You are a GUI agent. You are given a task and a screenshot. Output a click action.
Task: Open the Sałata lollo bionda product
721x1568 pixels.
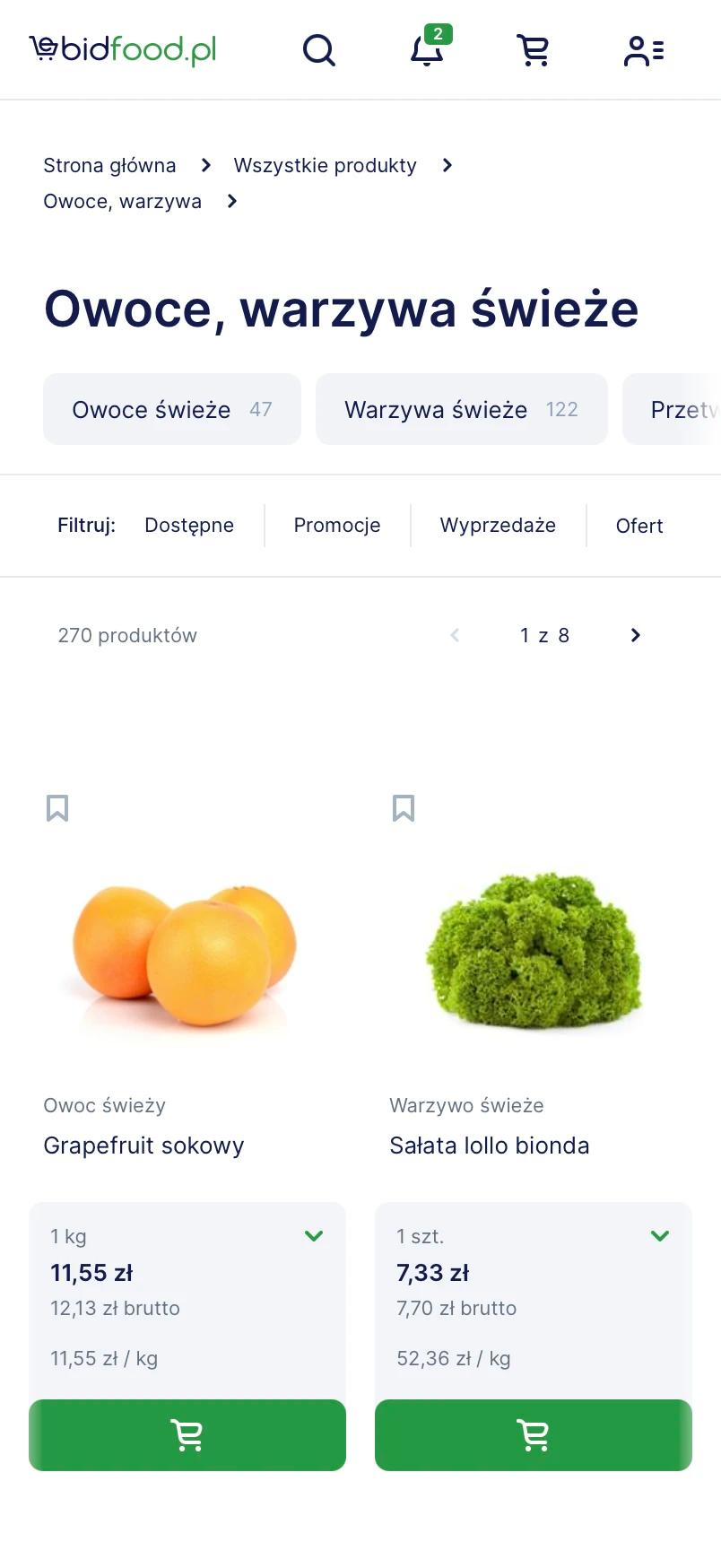pos(489,1146)
